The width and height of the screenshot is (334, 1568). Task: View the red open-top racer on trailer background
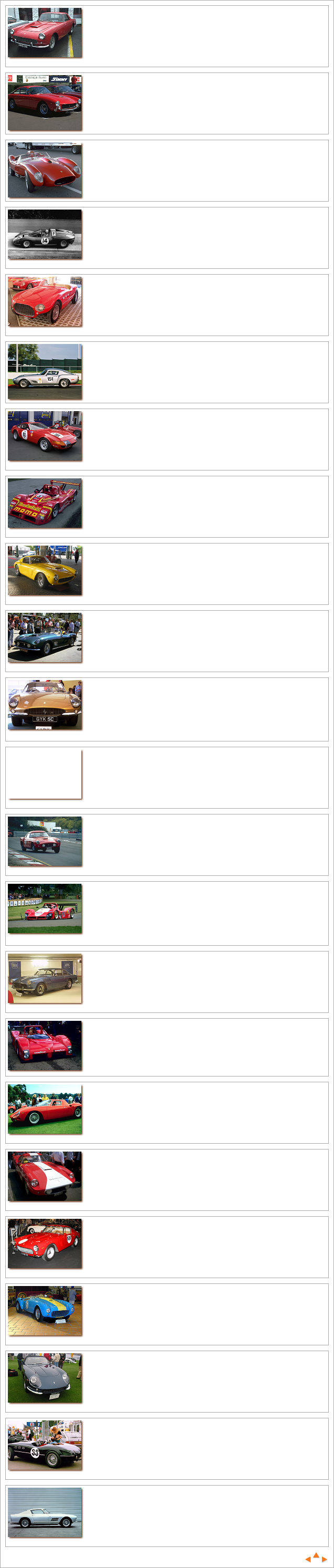(45, 170)
